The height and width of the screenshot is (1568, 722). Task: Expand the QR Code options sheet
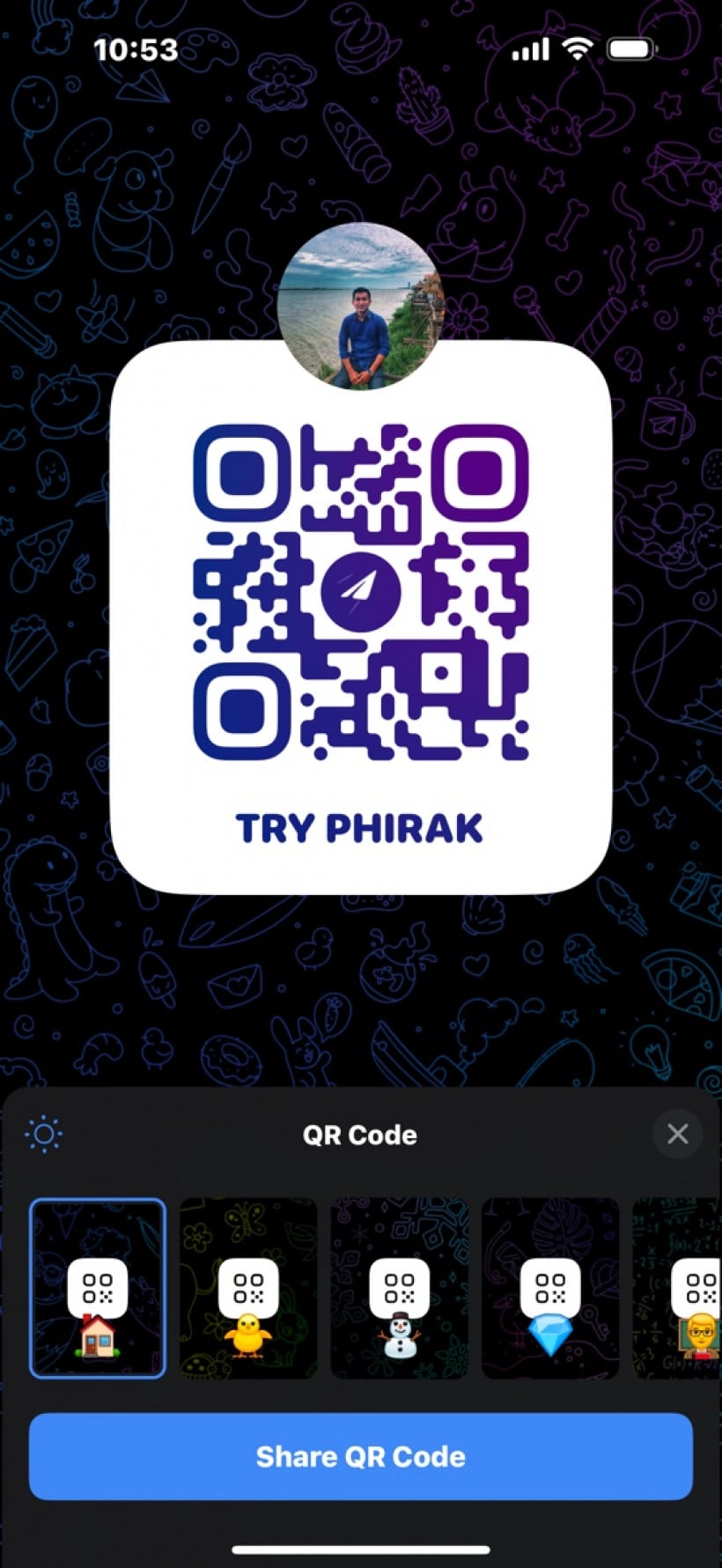(361, 1134)
